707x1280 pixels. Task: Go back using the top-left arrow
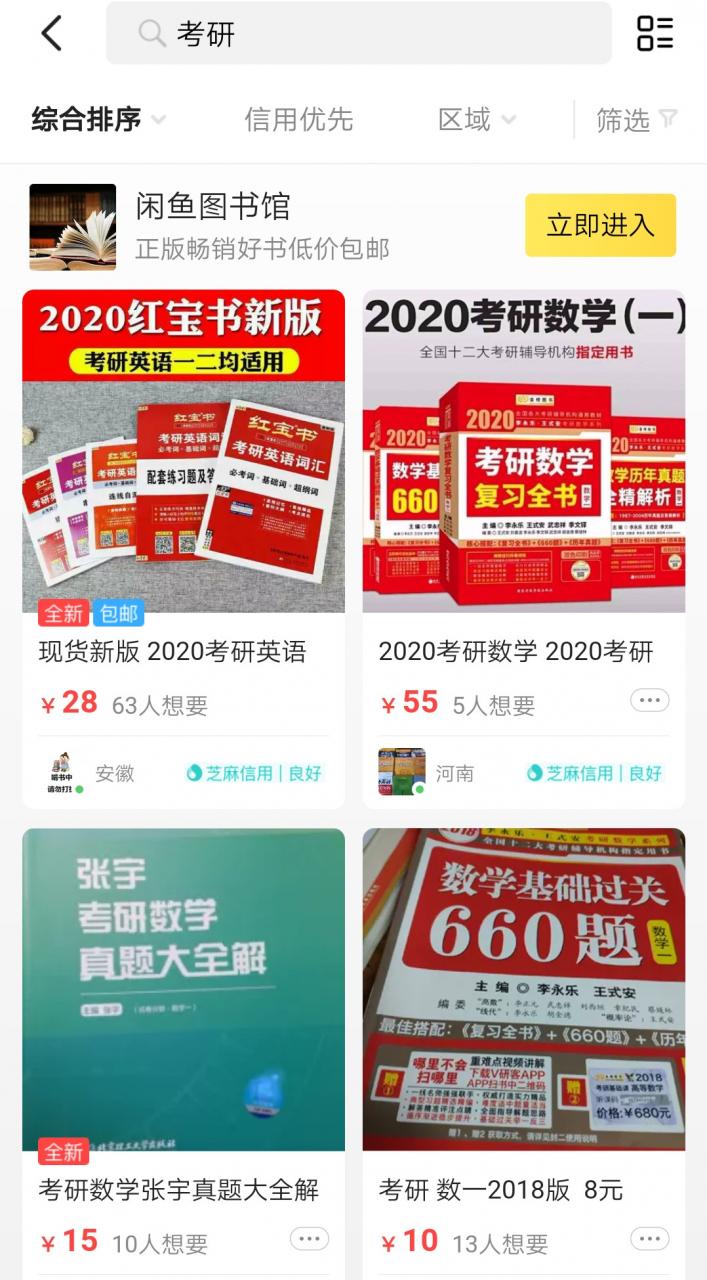tap(51, 33)
